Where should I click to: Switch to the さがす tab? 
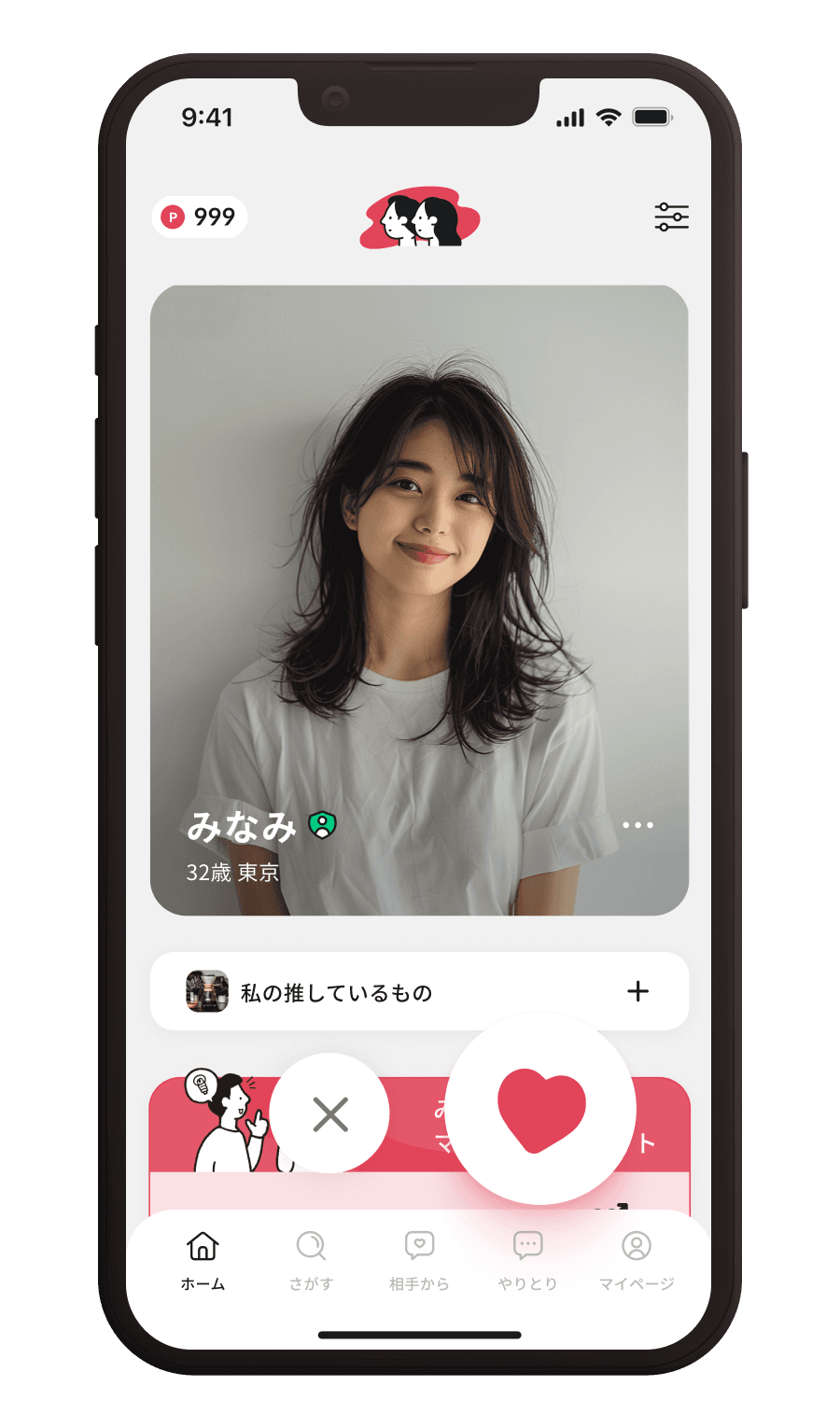pos(311,1259)
